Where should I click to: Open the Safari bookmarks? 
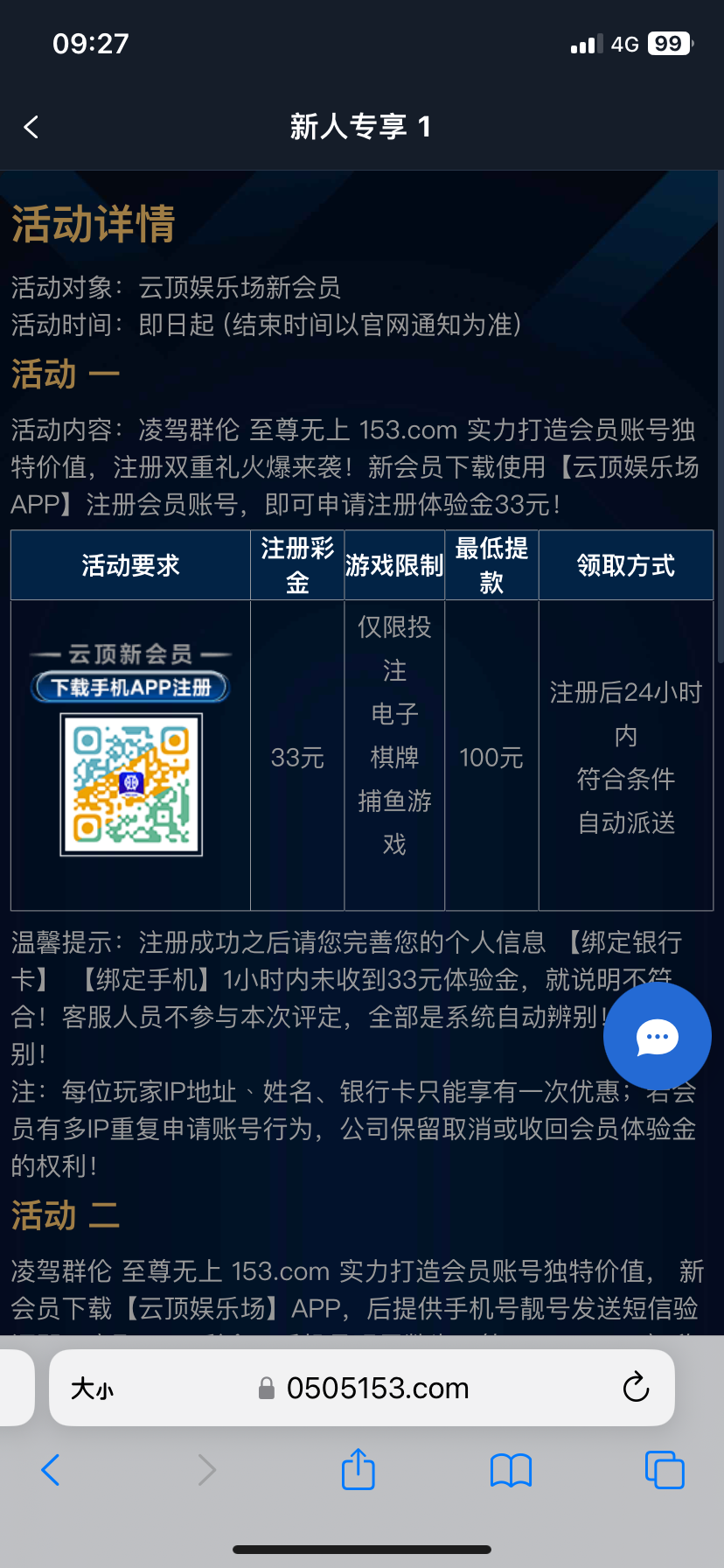[x=511, y=1470]
